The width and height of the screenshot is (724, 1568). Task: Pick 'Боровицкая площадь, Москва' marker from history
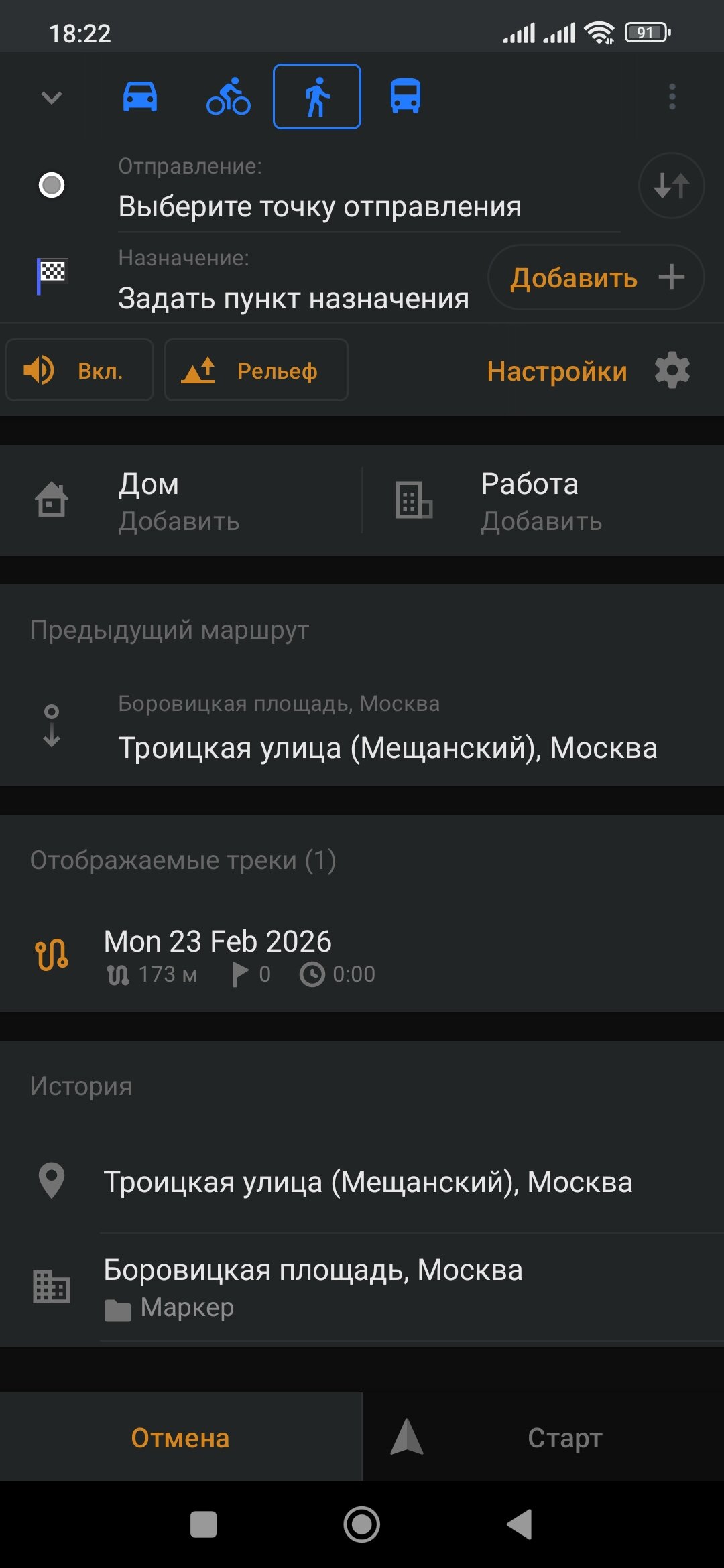[312, 1287]
